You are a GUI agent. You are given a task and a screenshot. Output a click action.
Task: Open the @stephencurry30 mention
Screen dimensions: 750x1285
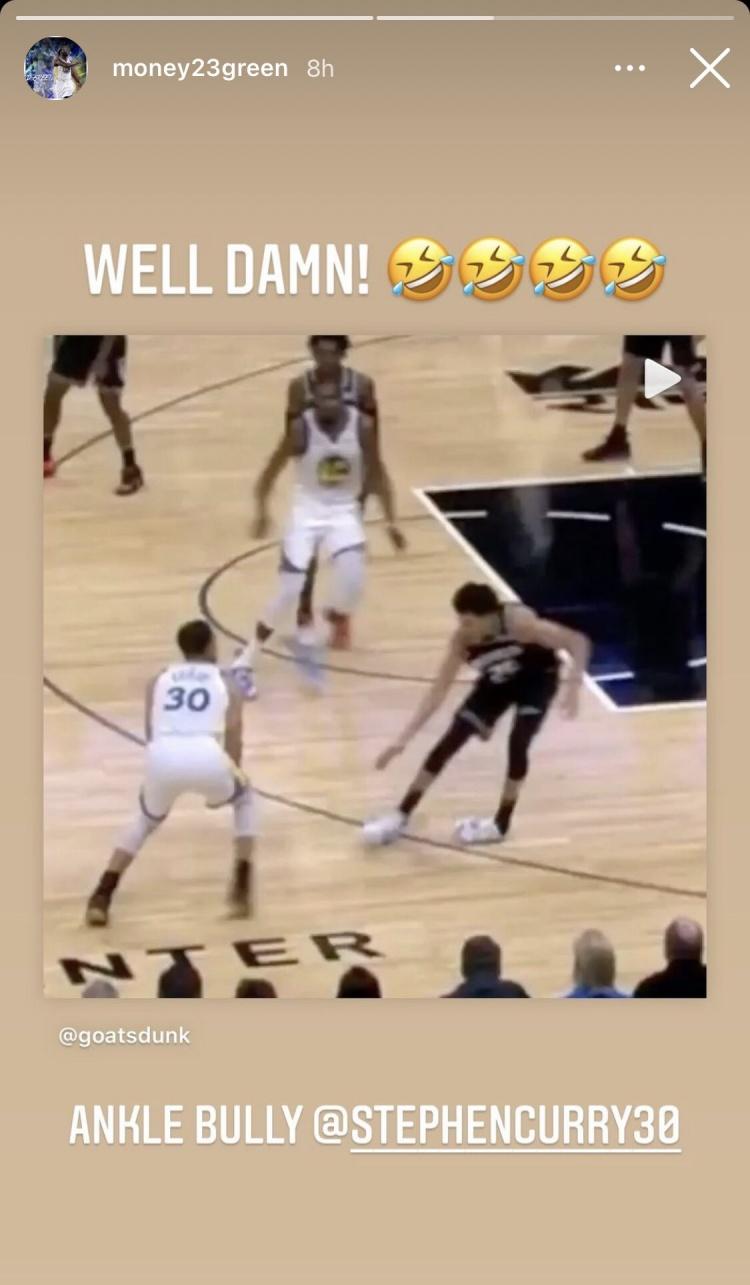515,1126
